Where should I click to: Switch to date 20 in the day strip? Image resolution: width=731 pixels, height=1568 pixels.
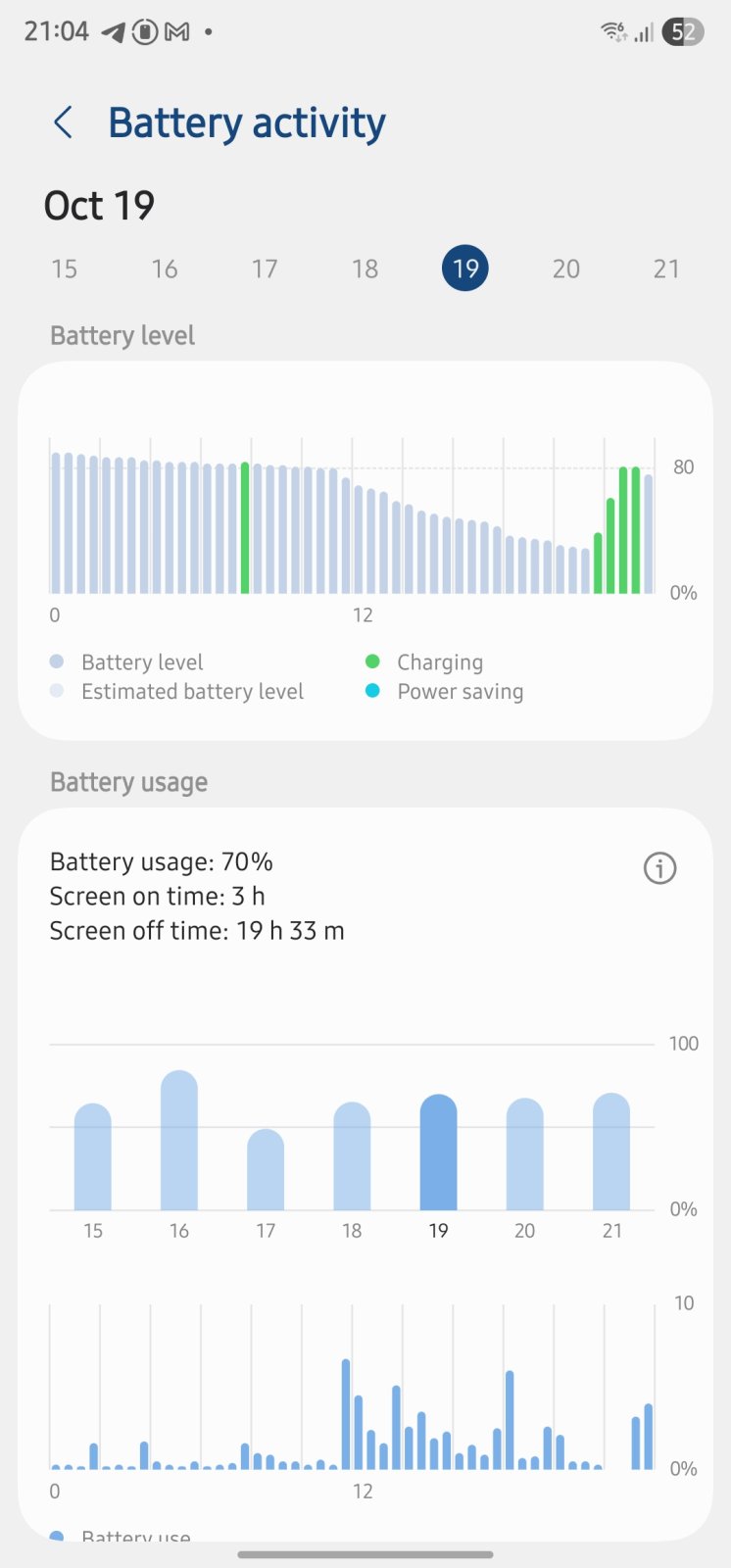click(565, 269)
